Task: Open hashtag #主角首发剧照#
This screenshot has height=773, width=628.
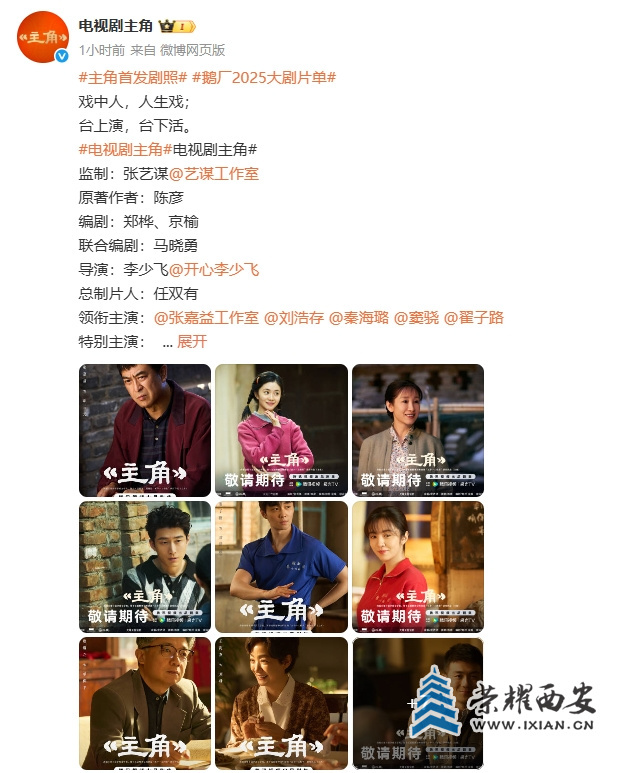Action: coord(133,77)
